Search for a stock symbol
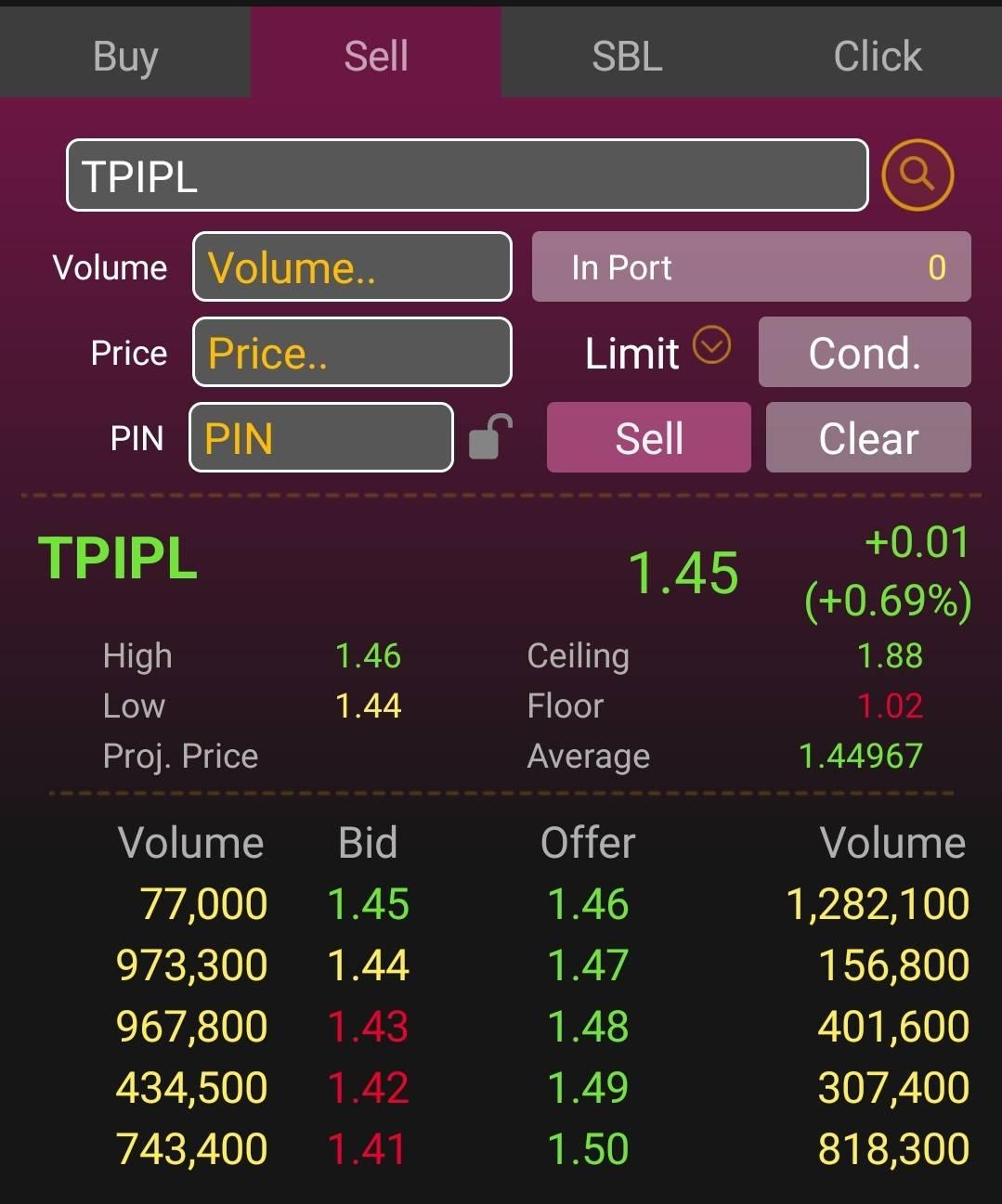 [917, 175]
